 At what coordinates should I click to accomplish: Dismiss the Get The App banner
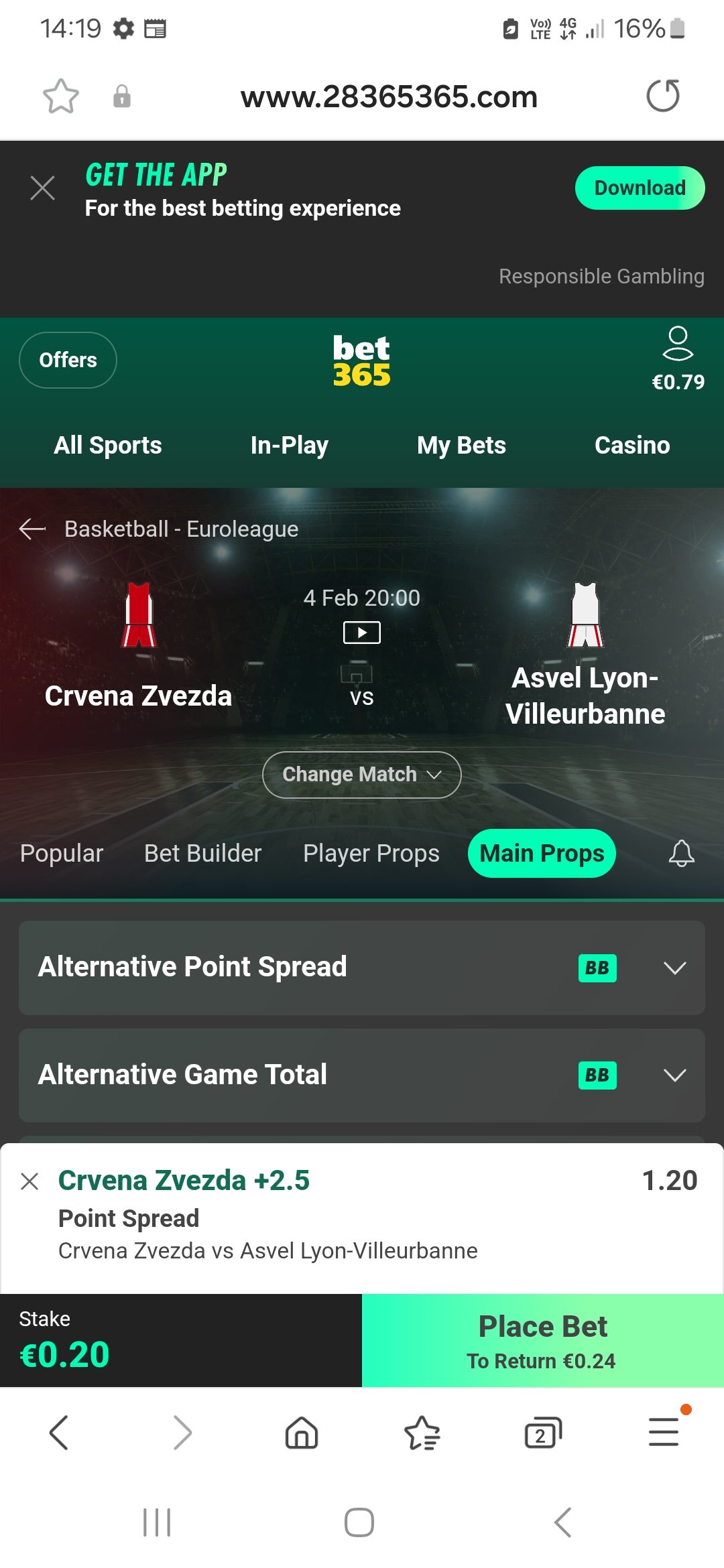pos(43,188)
